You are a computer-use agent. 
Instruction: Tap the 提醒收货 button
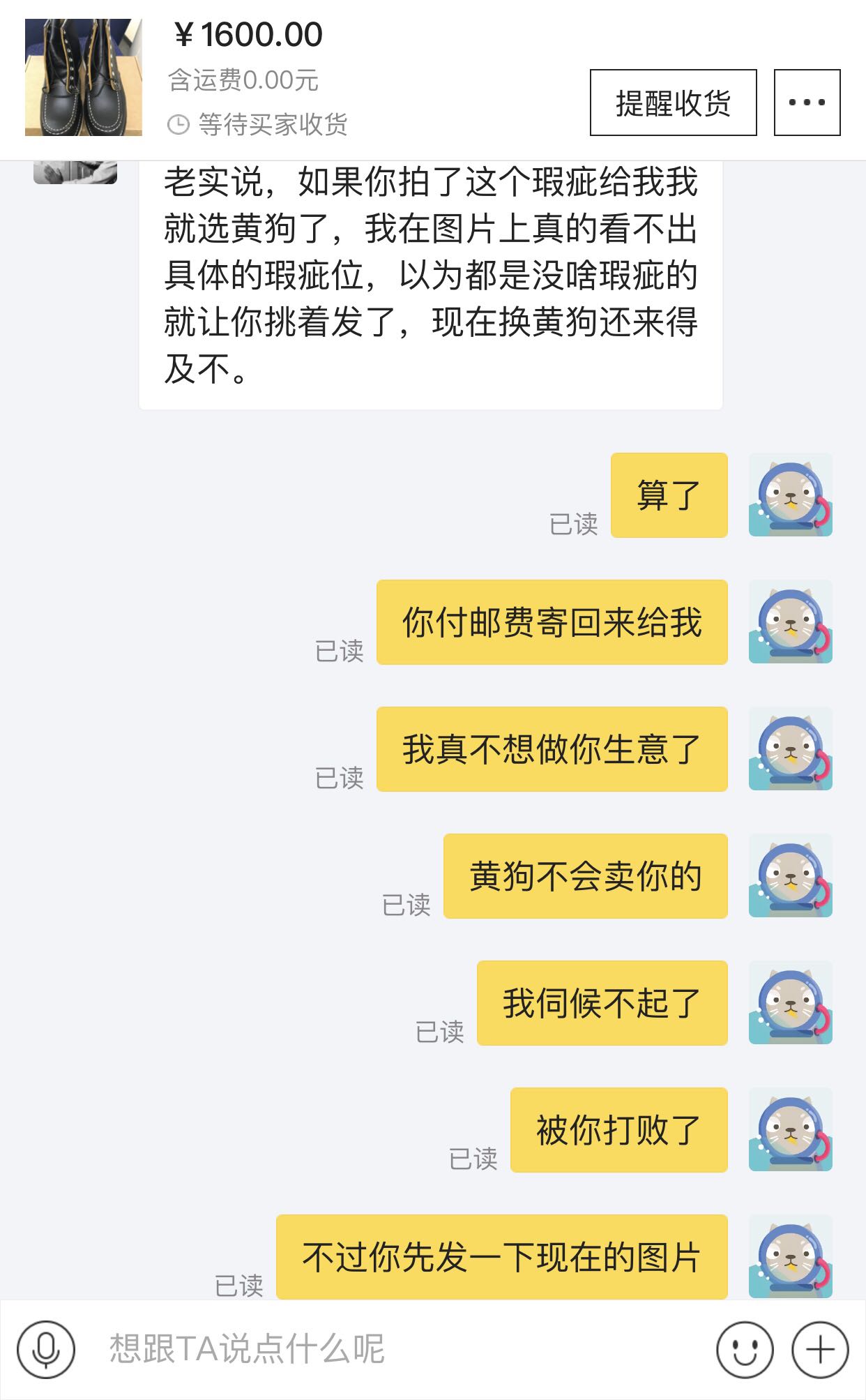click(x=673, y=103)
